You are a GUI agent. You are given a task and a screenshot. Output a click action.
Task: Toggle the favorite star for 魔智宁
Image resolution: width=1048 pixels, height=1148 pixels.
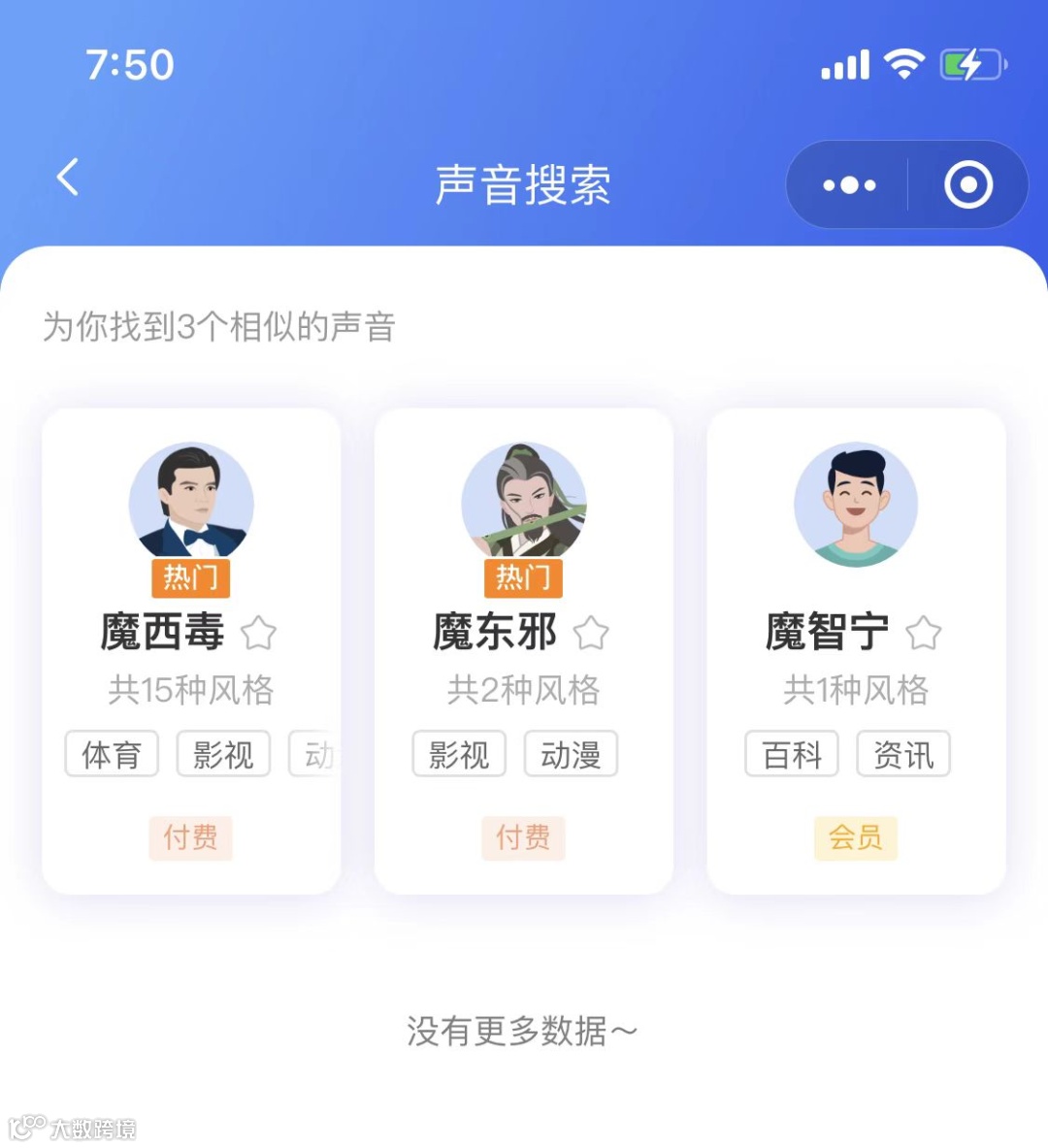click(924, 632)
